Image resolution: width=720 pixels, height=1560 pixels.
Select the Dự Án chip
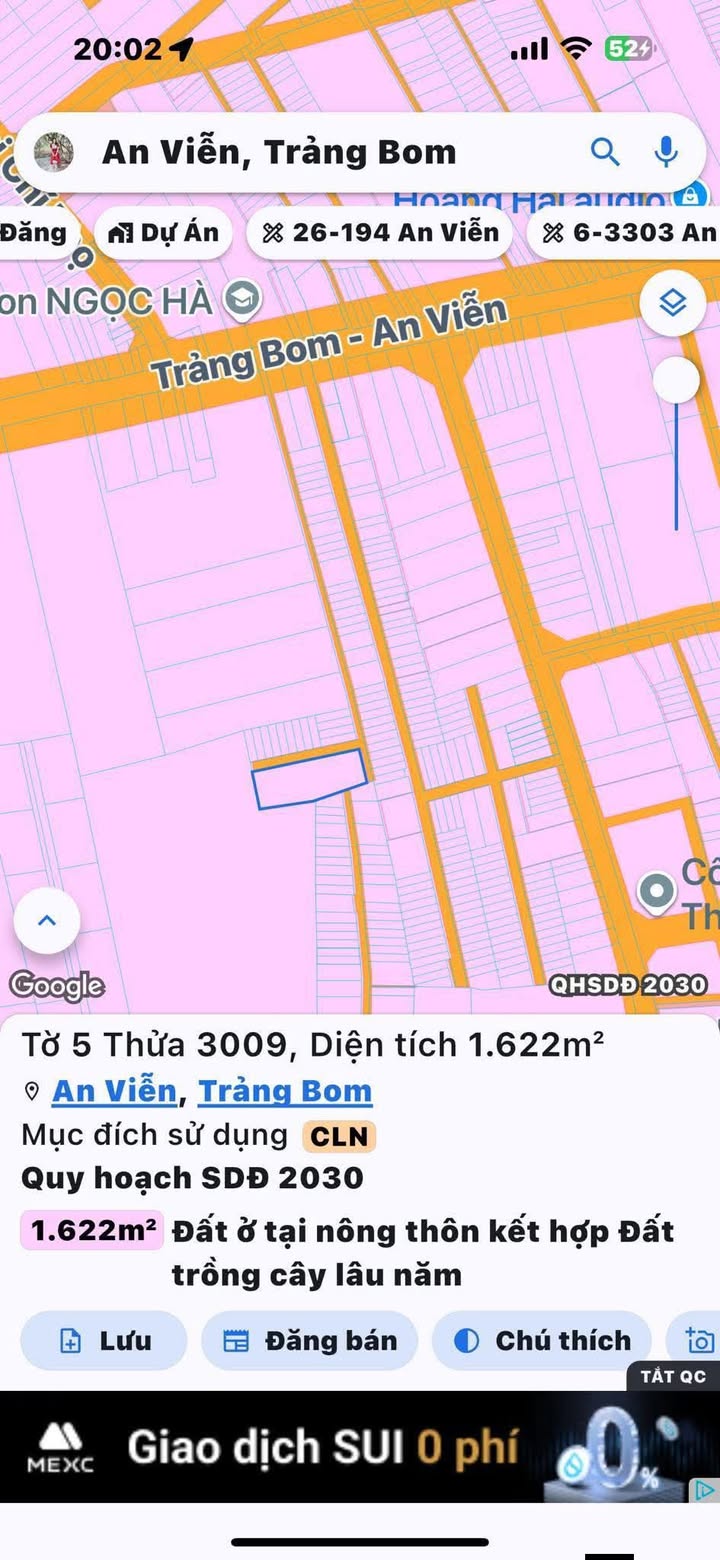(x=163, y=233)
